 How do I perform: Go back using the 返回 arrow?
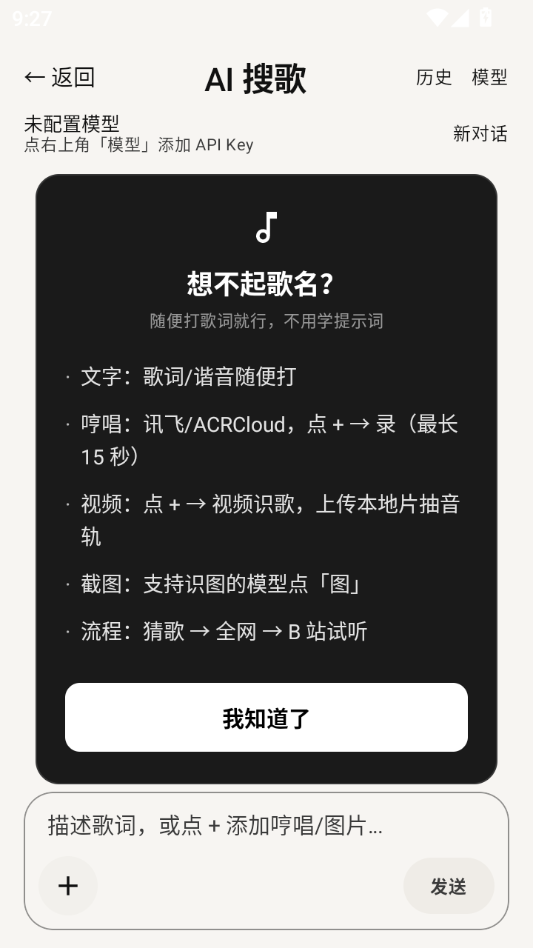[59, 77]
